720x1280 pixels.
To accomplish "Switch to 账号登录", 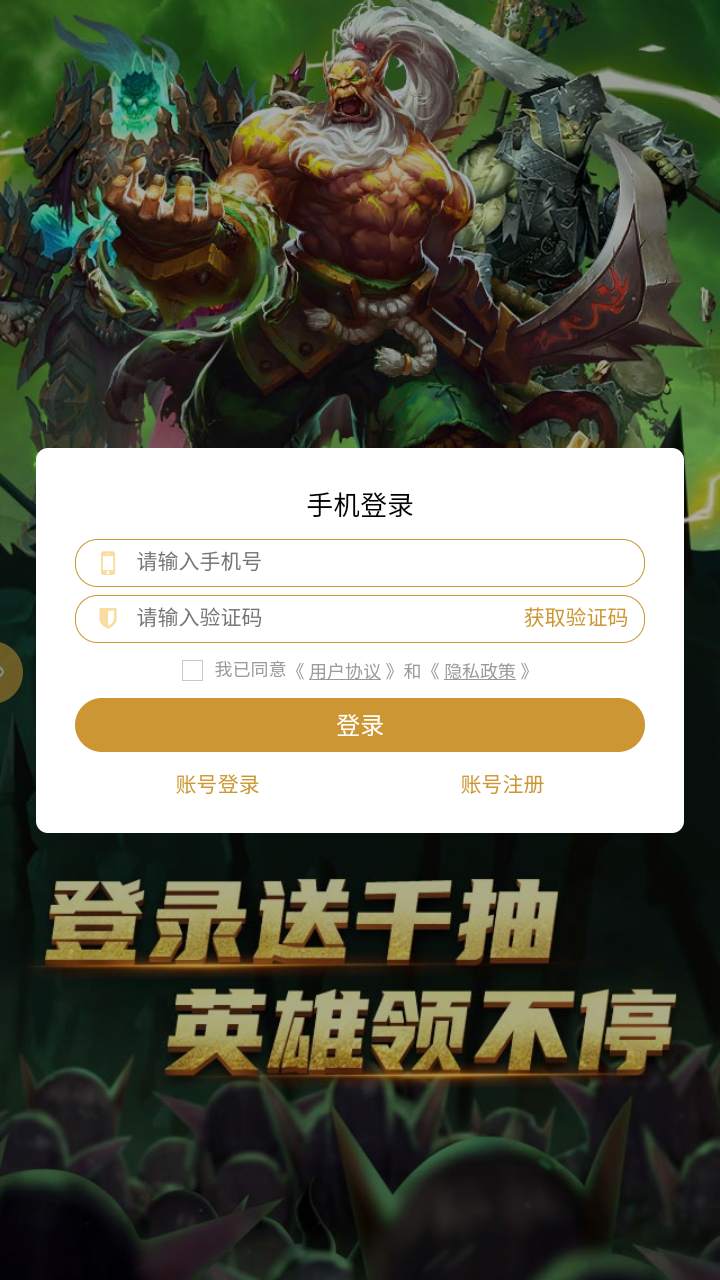I will [218, 785].
